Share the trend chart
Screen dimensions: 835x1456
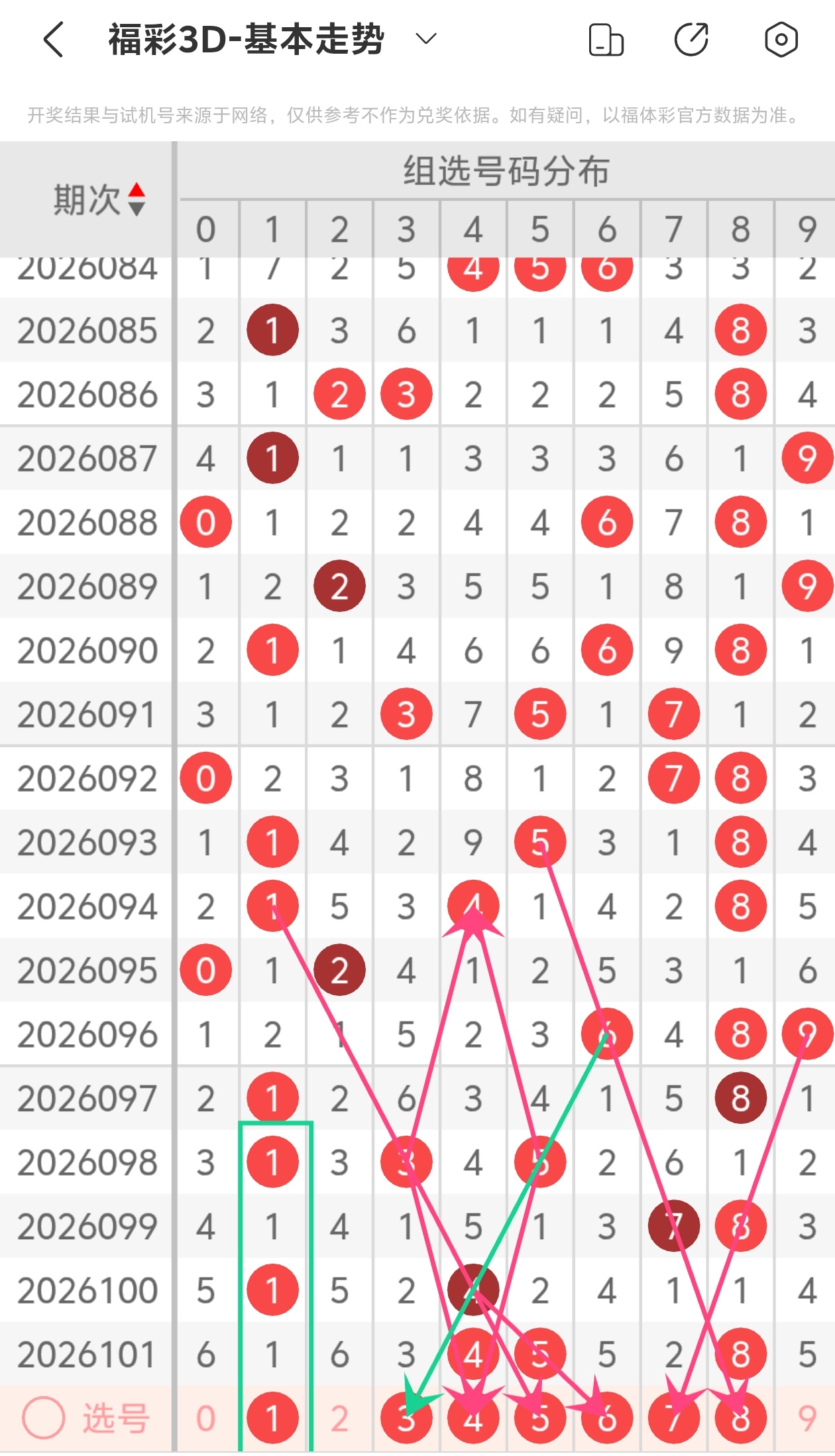click(x=691, y=40)
